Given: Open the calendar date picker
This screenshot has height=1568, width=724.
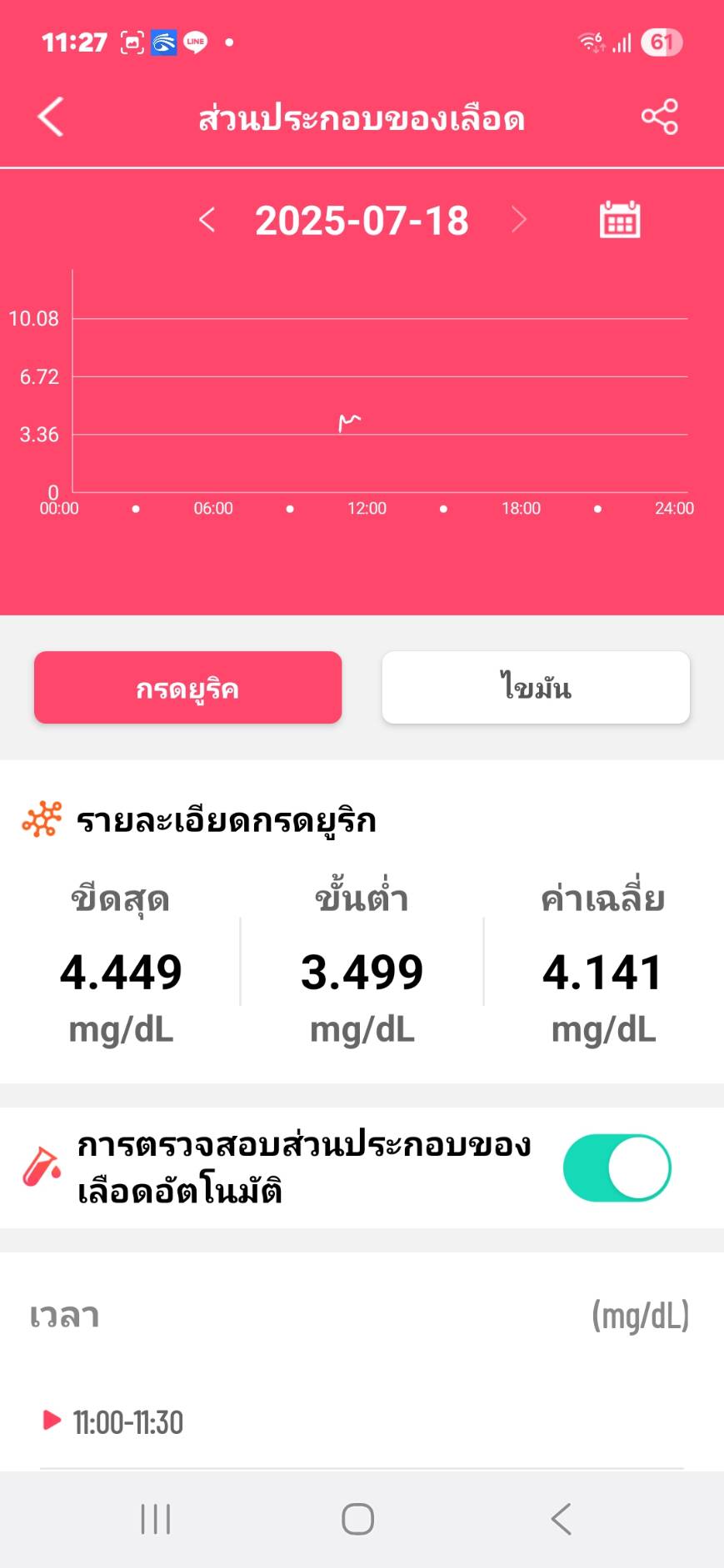Looking at the screenshot, I should tap(620, 220).
